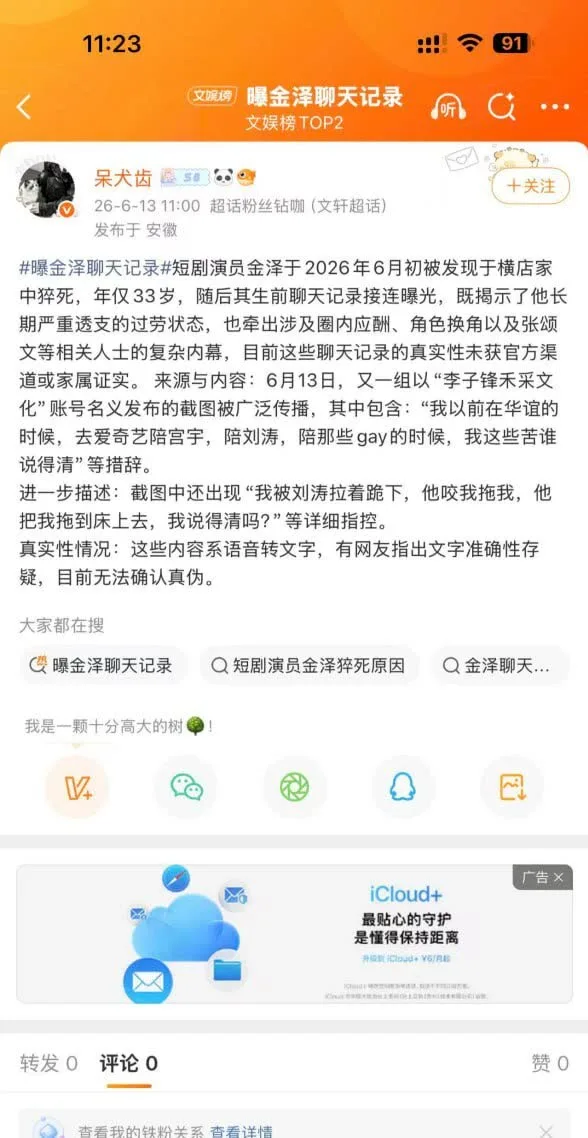
Task: Close the iCloud+ ad with 广告 ×
Action: tap(542, 877)
